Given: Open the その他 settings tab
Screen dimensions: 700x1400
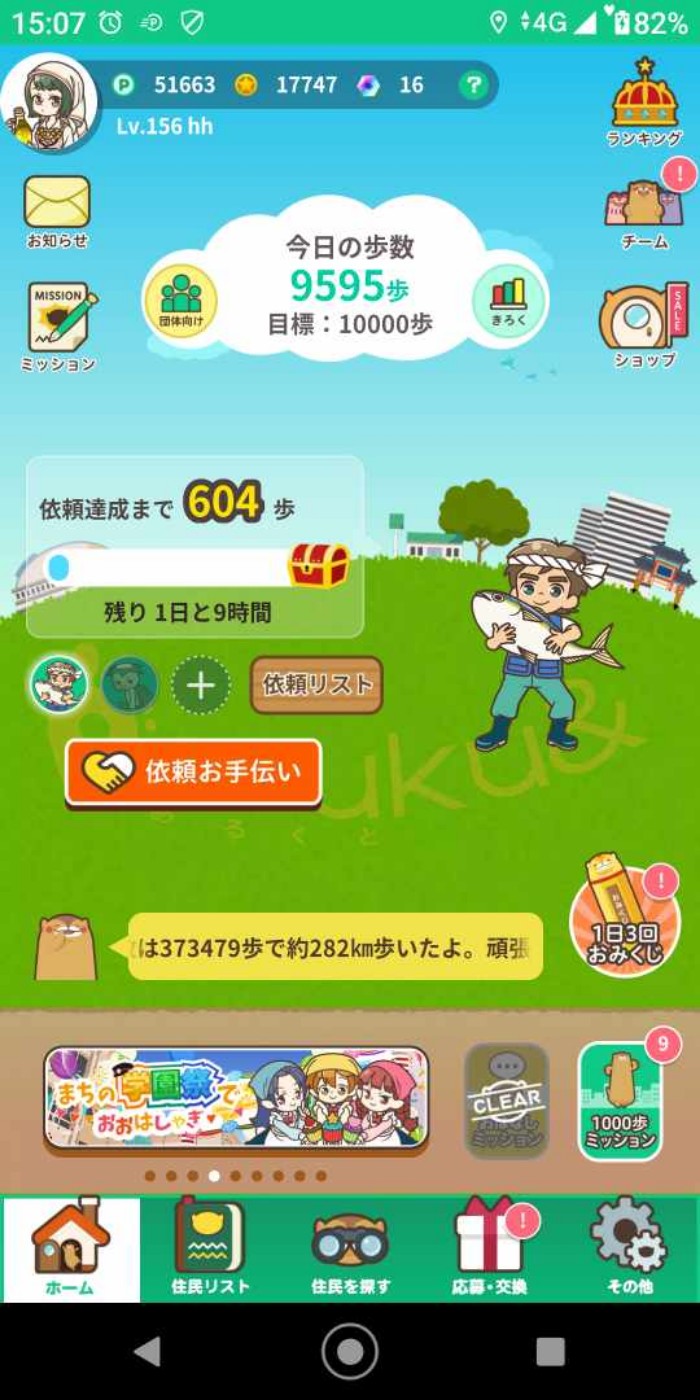Looking at the screenshot, I should (629, 1249).
